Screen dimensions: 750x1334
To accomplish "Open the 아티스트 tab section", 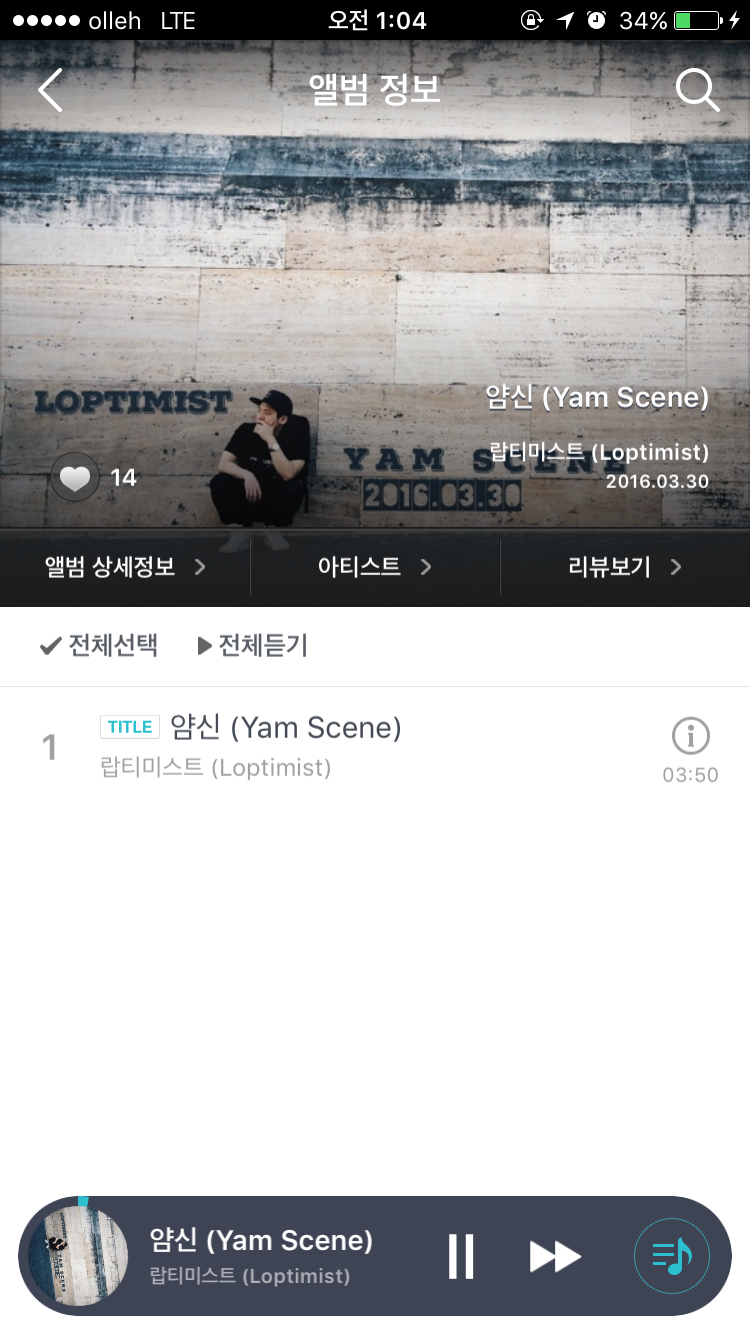I will coord(373,565).
